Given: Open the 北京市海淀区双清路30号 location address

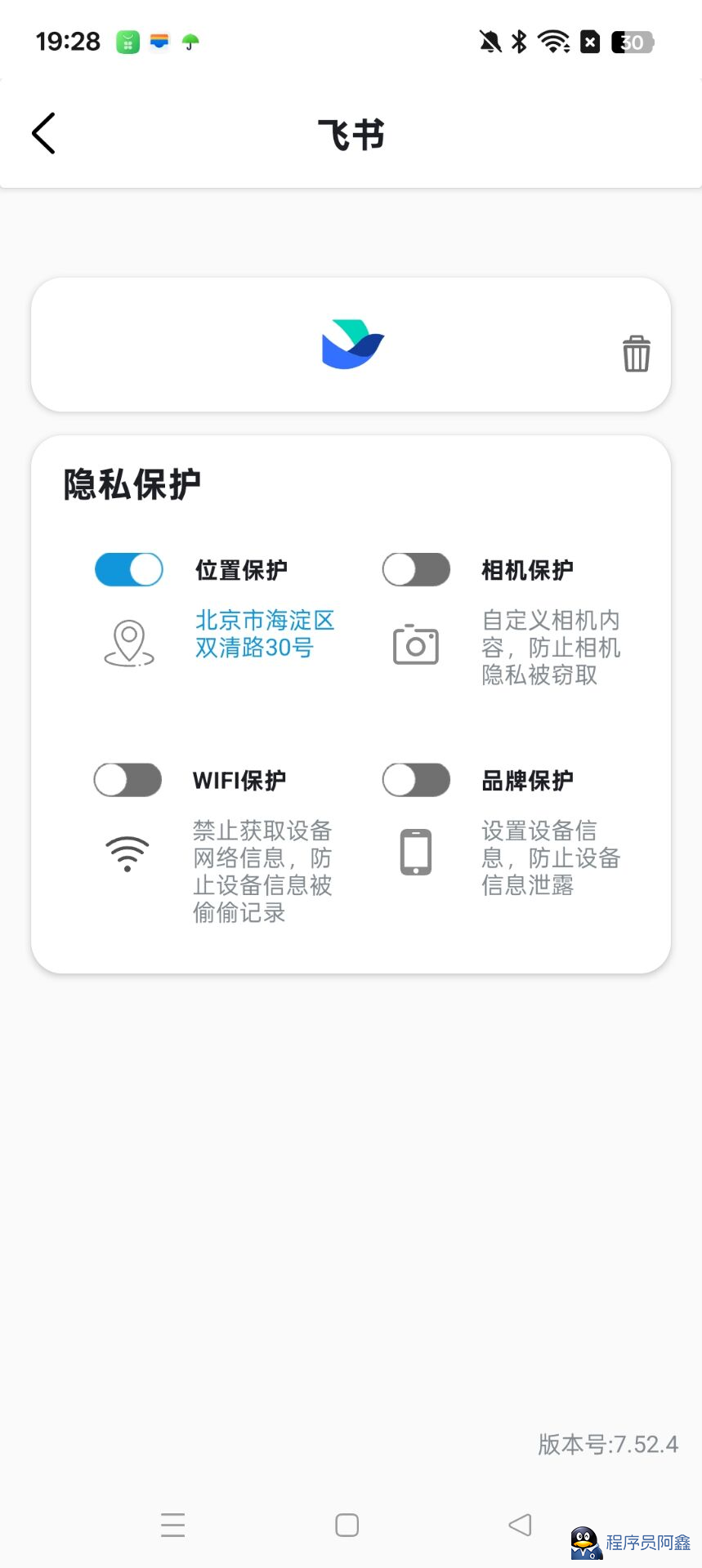Looking at the screenshot, I should pyautogui.click(x=264, y=634).
